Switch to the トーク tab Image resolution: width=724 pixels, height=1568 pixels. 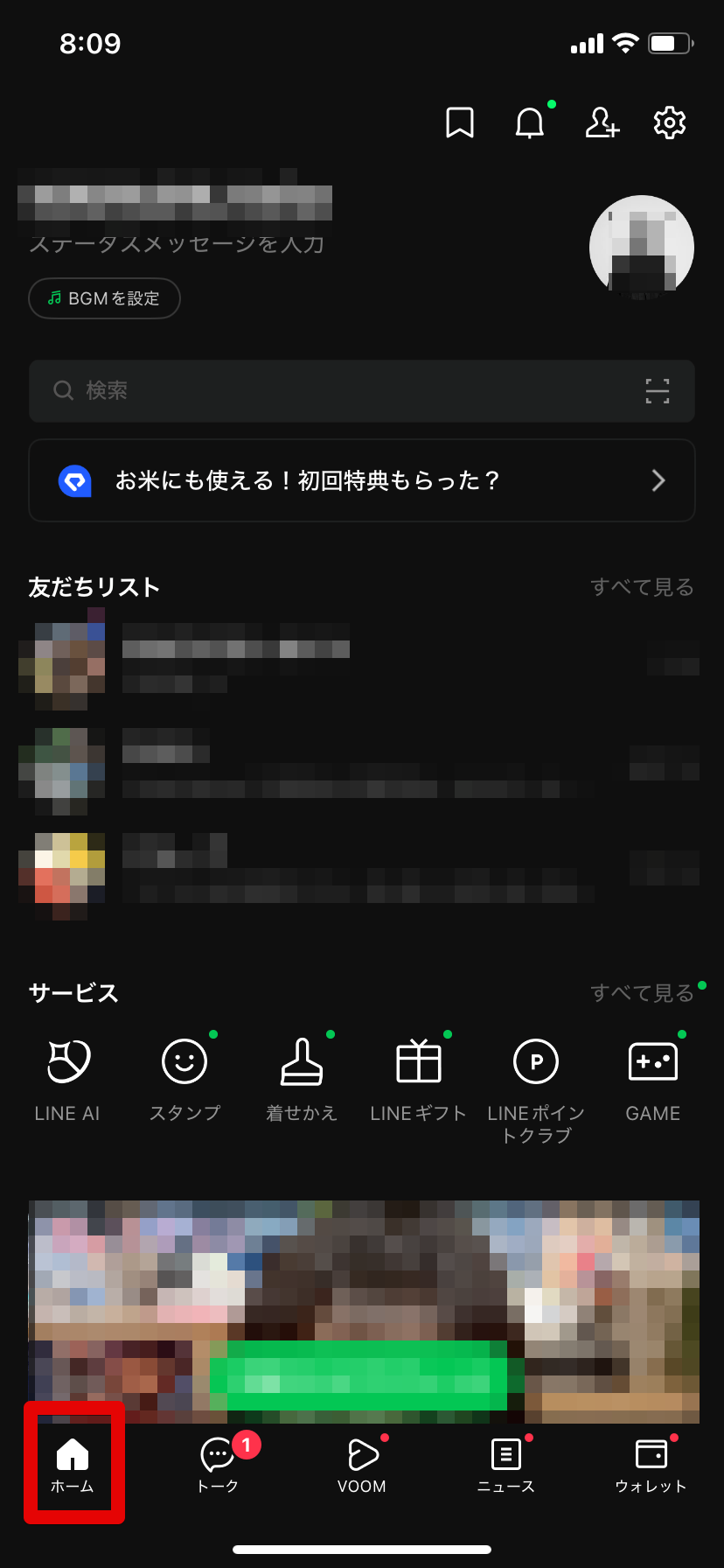(218, 1466)
